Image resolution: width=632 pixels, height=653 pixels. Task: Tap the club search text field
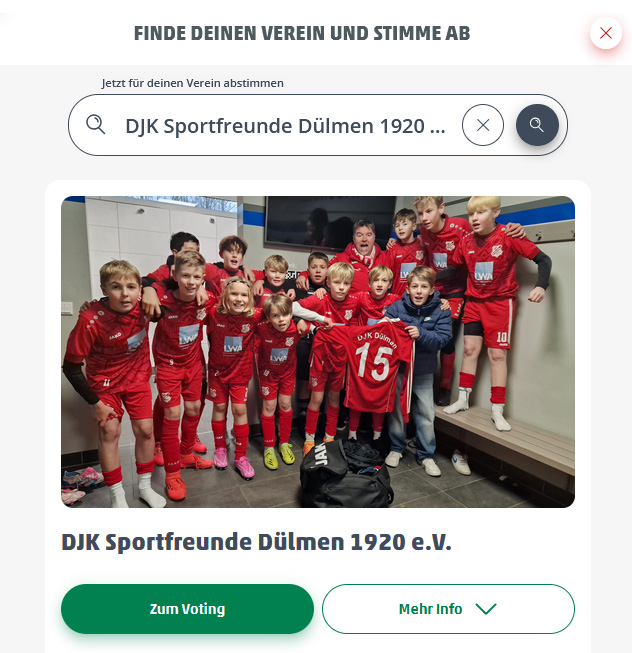coord(285,125)
